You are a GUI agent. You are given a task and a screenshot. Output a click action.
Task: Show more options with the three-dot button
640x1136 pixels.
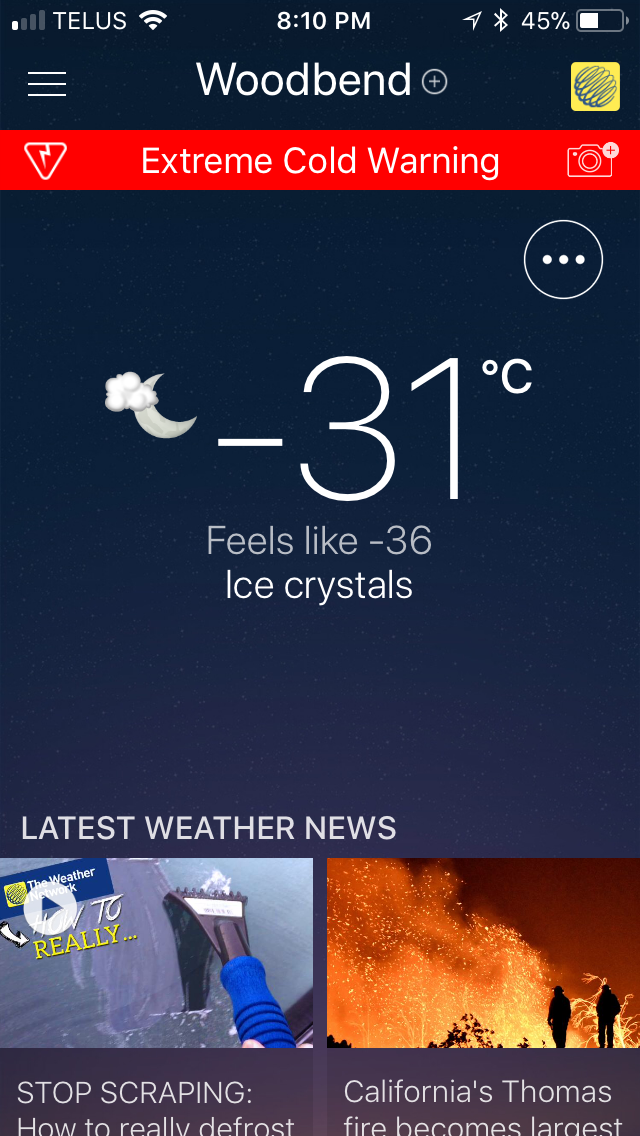[563, 260]
